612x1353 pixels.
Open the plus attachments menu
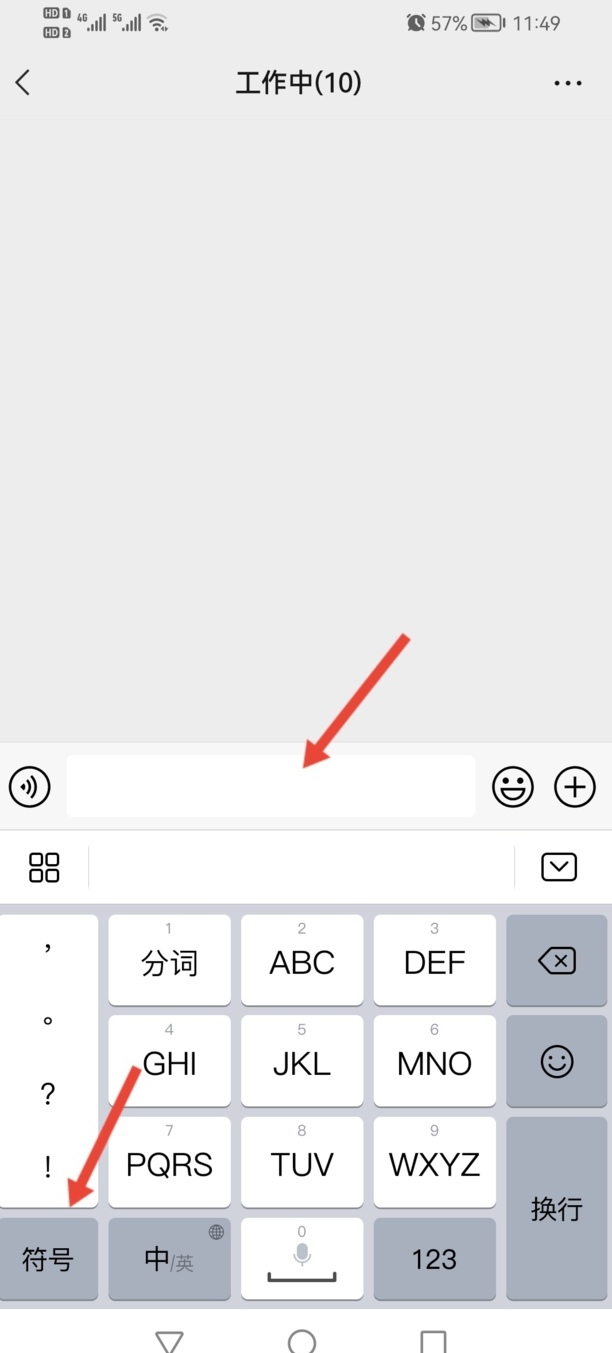[574, 787]
